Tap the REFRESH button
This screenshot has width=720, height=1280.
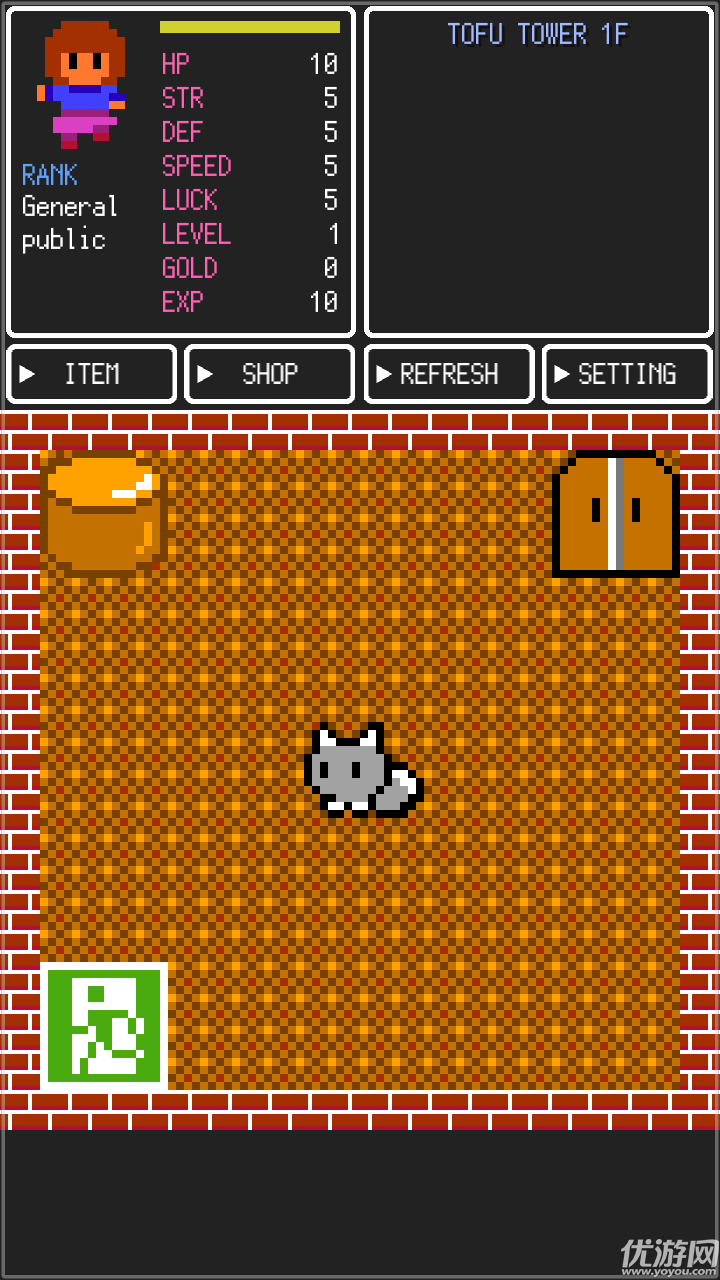[x=448, y=374]
